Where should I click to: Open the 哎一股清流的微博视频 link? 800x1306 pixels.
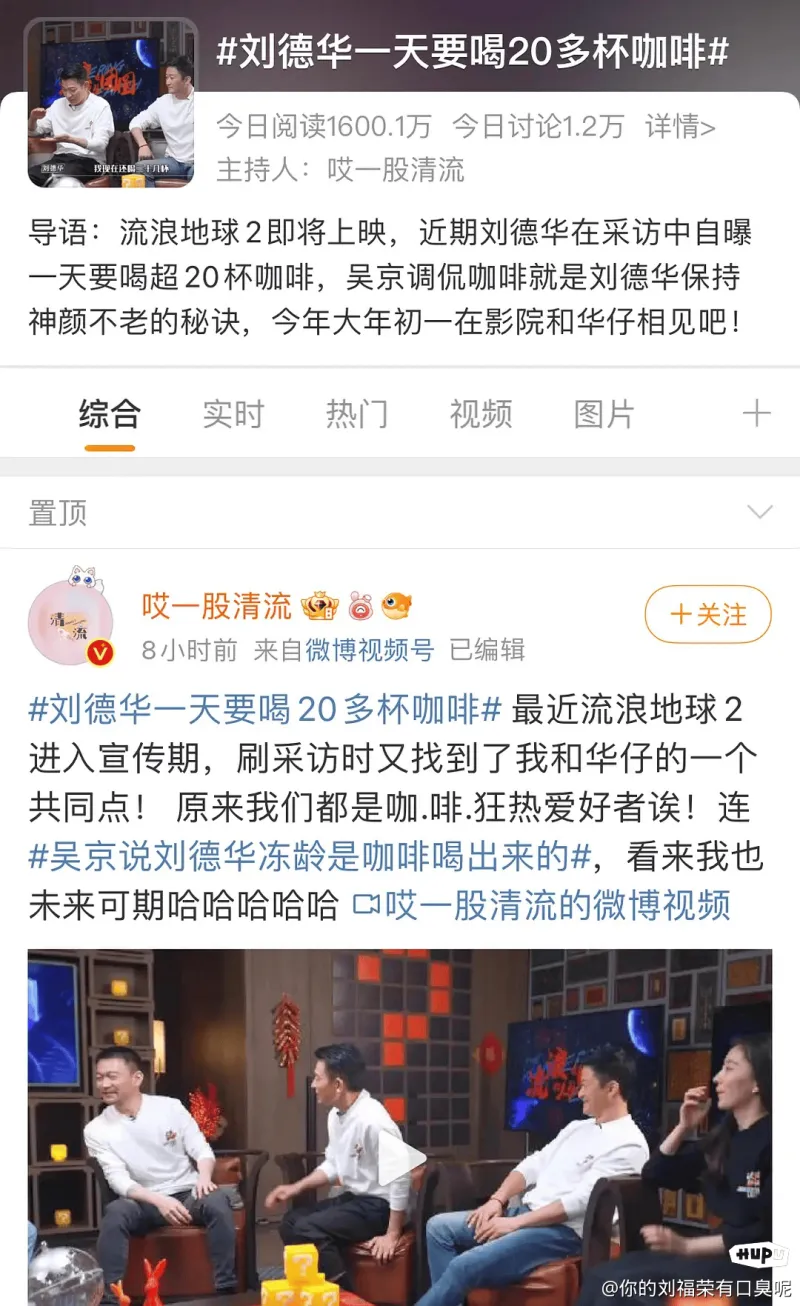(543, 905)
